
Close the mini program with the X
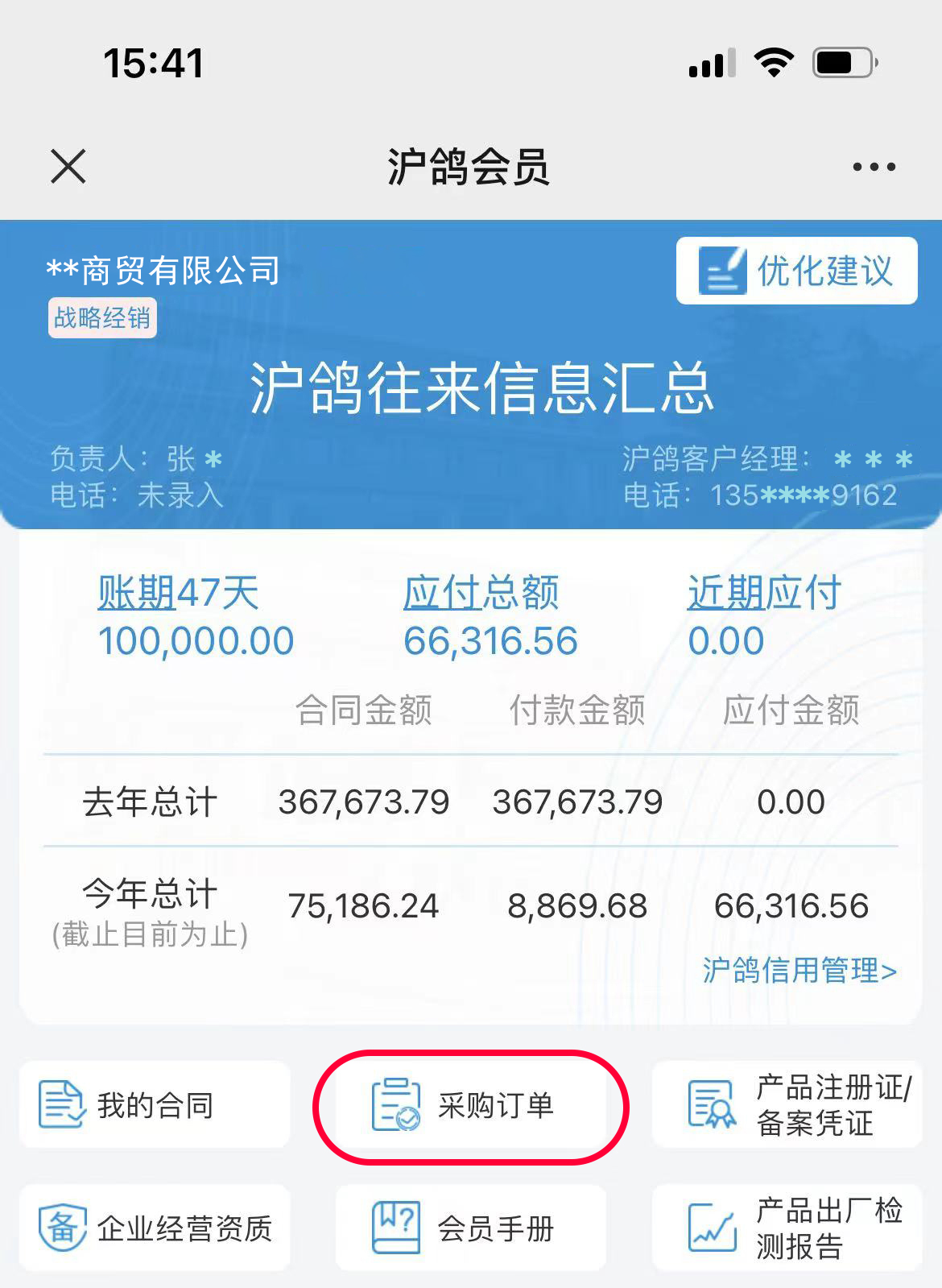click(x=68, y=167)
